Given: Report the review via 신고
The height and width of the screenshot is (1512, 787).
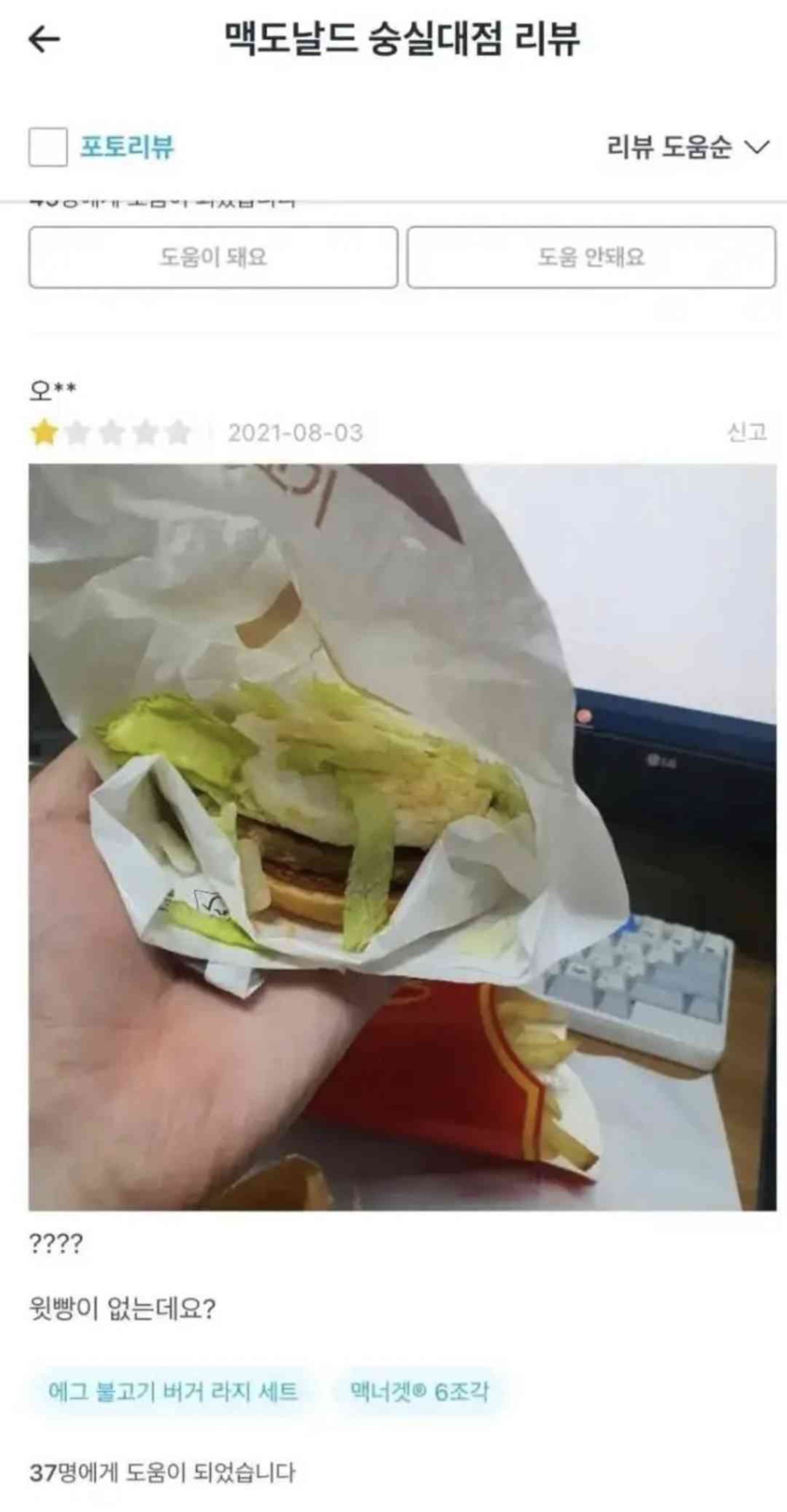Looking at the screenshot, I should click(x=746, y=432).
